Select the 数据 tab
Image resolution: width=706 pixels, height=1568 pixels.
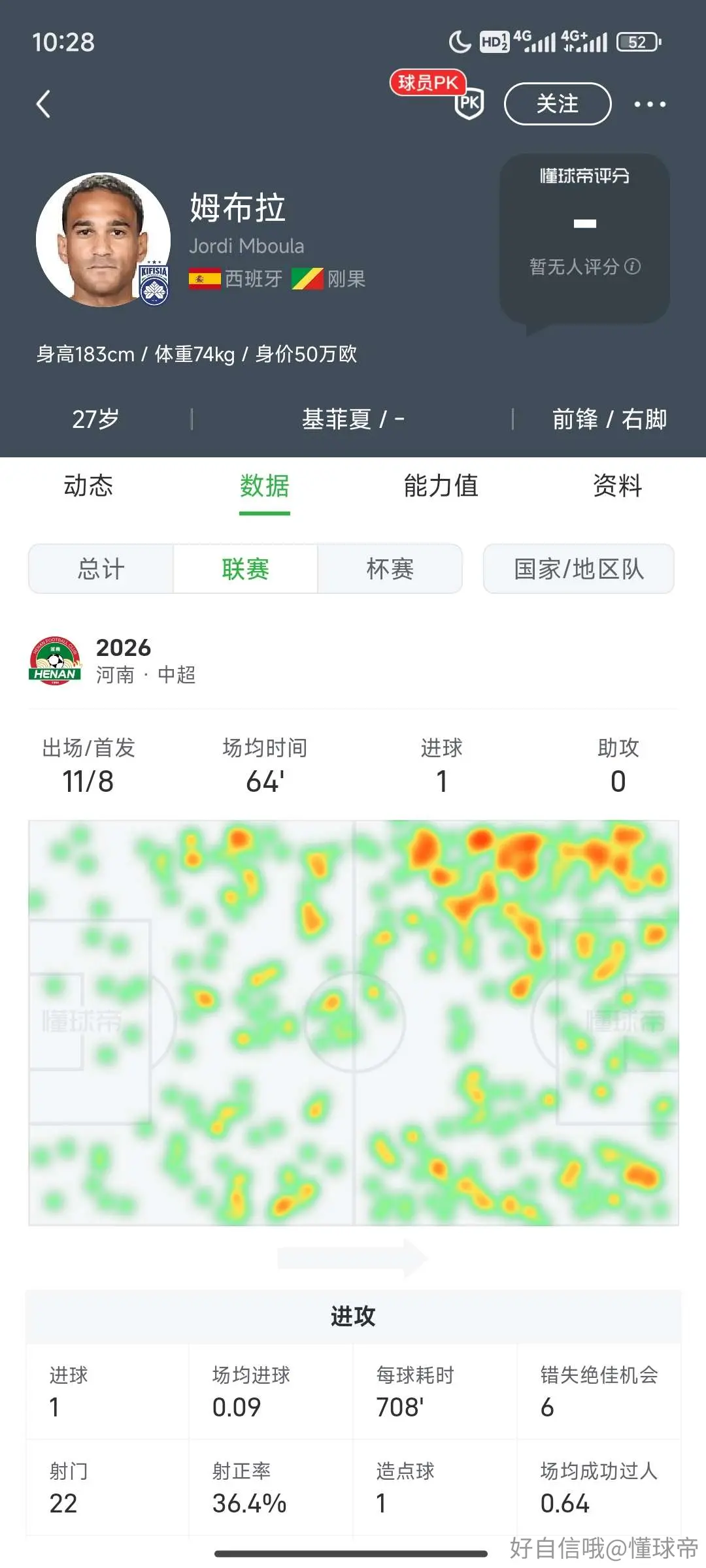(x=265, y=486)
